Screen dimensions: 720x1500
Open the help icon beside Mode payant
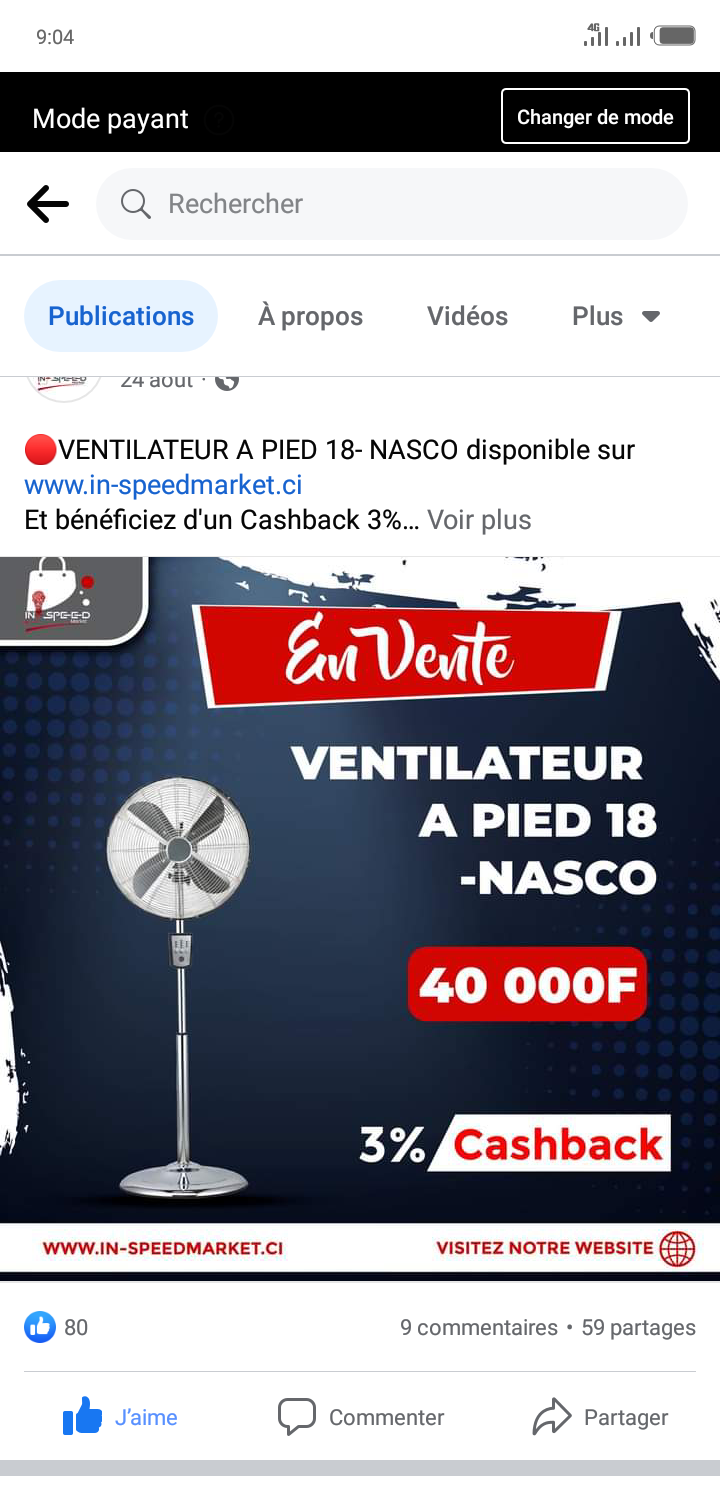[219, 120]
